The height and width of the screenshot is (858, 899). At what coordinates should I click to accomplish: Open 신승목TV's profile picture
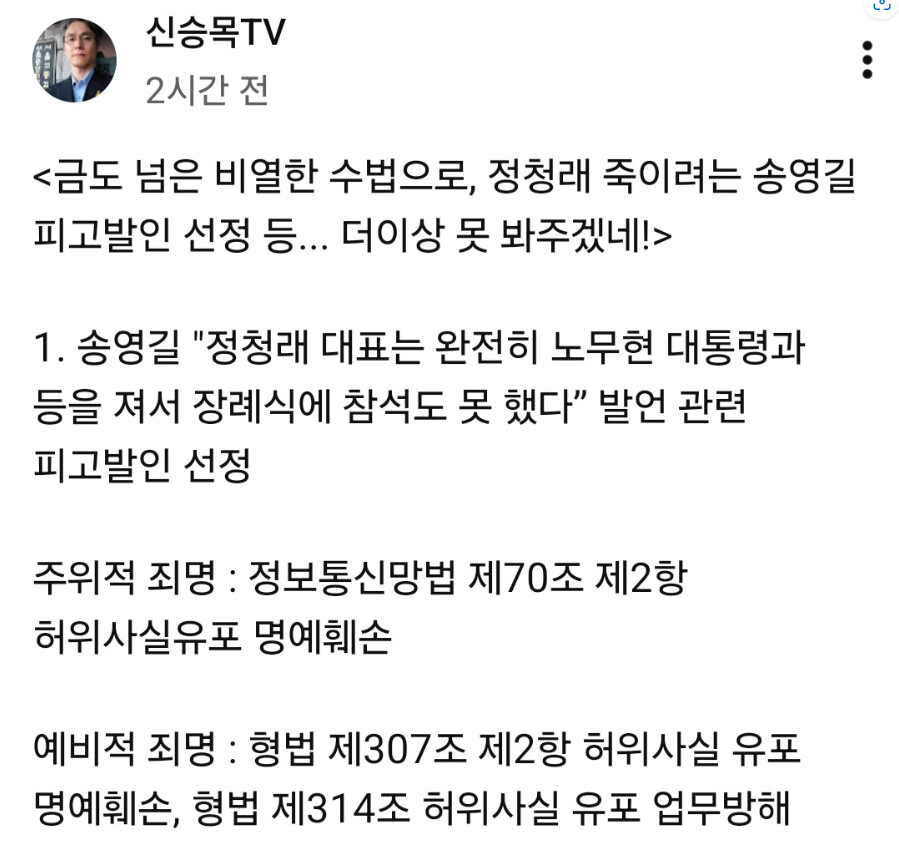pyautogui.click(x=74, y=60)
